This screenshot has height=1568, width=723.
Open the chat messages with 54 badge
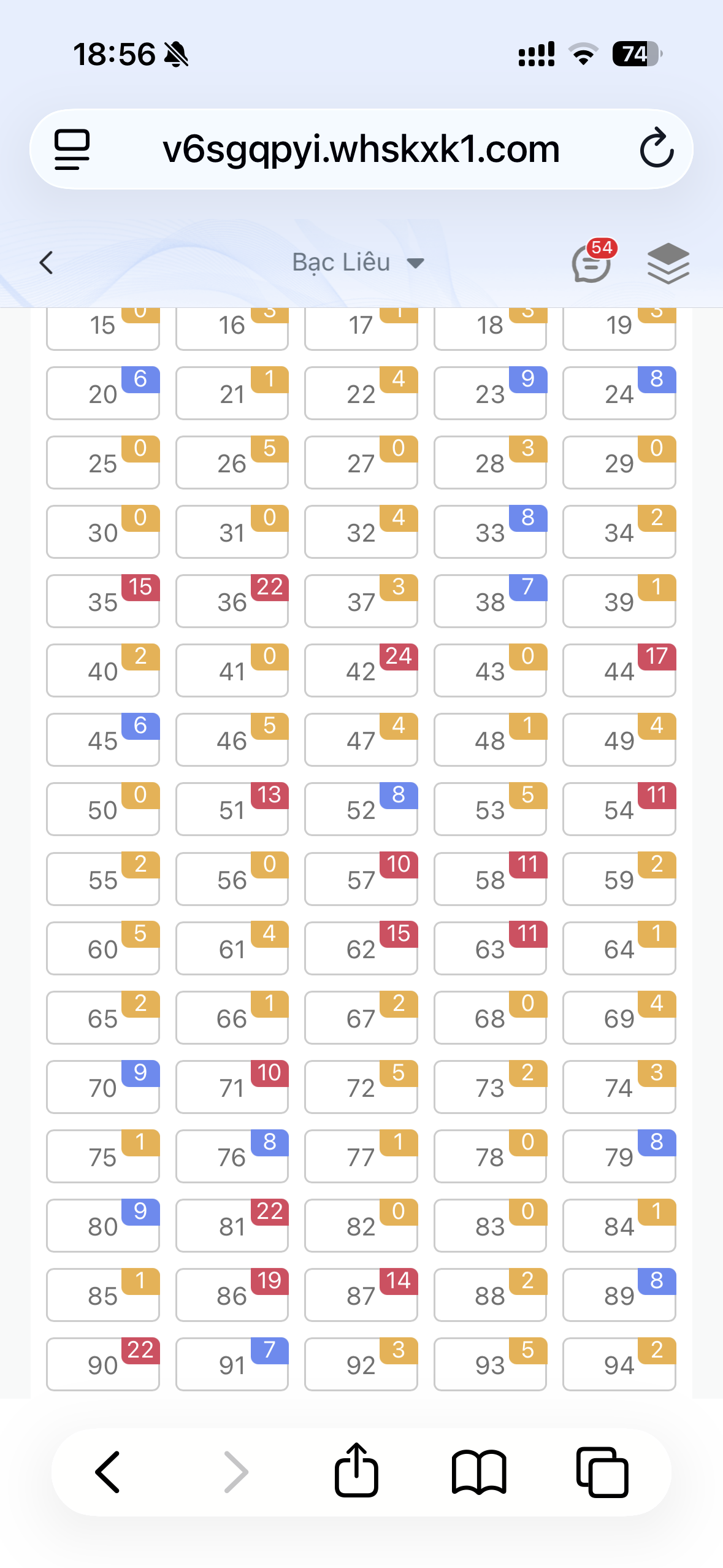click(592, 263)
